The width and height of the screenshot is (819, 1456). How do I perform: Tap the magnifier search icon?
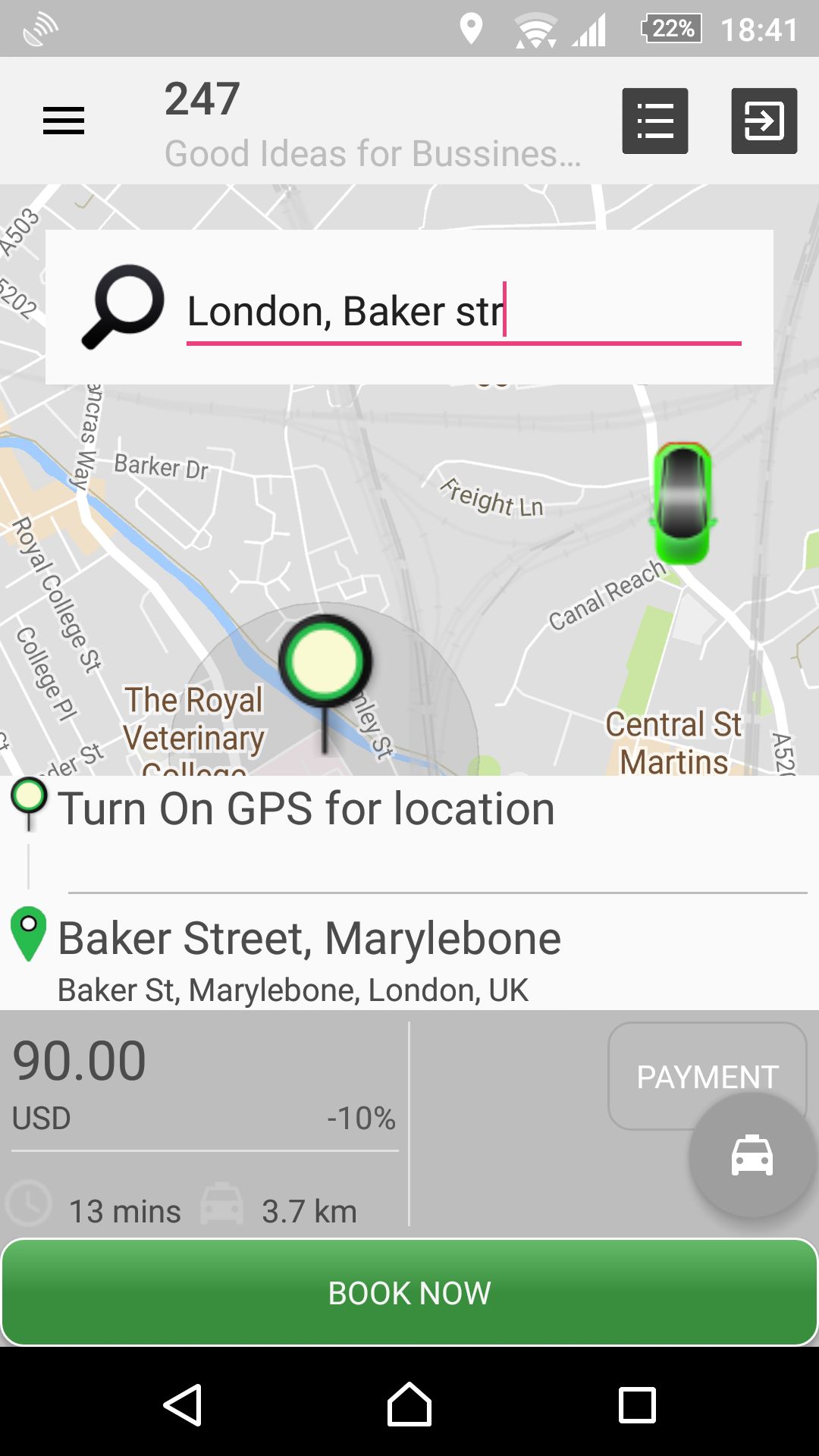coord(123,307)
